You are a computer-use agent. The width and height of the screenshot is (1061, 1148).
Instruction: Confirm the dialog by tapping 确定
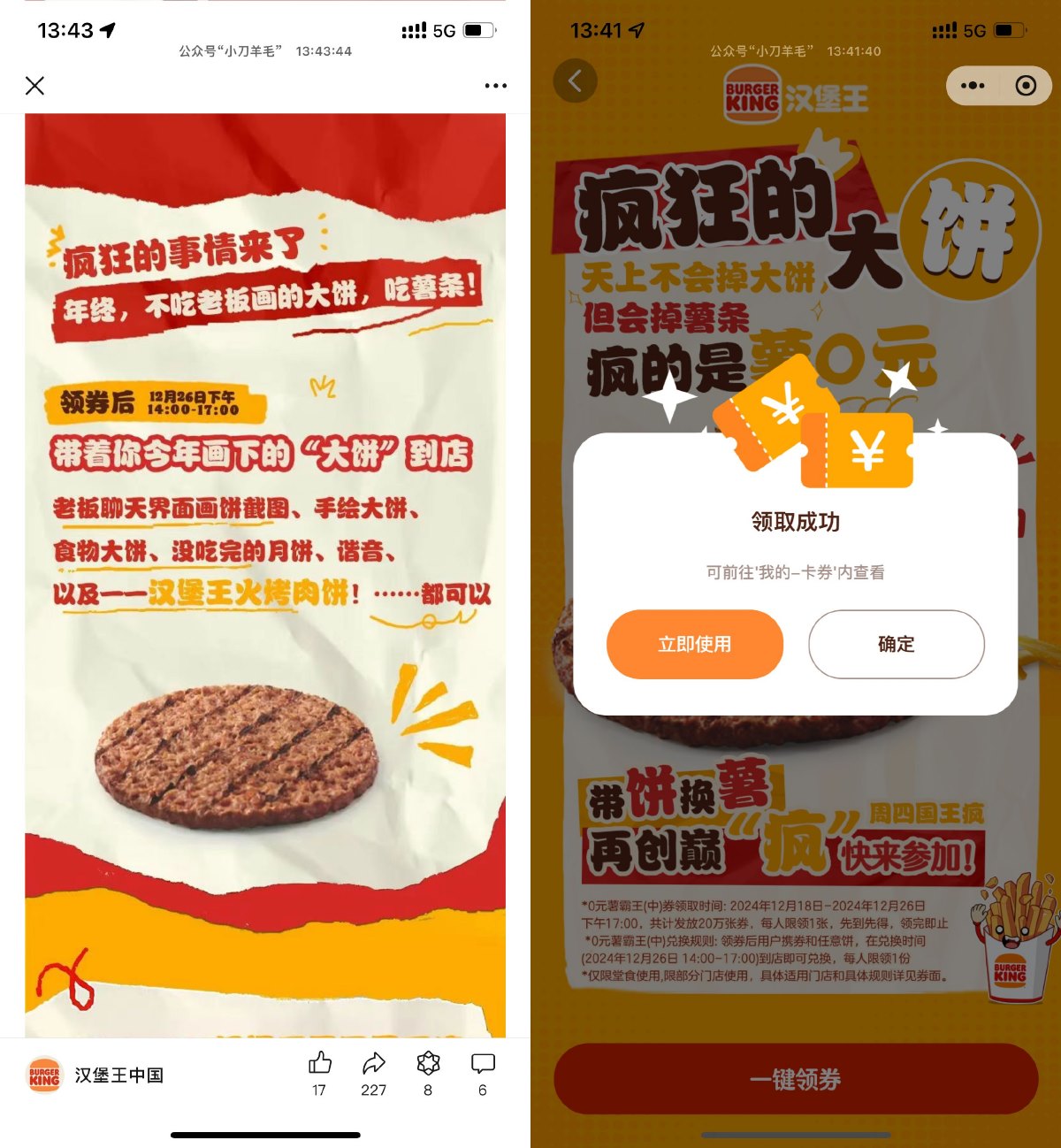coord(895,645)
